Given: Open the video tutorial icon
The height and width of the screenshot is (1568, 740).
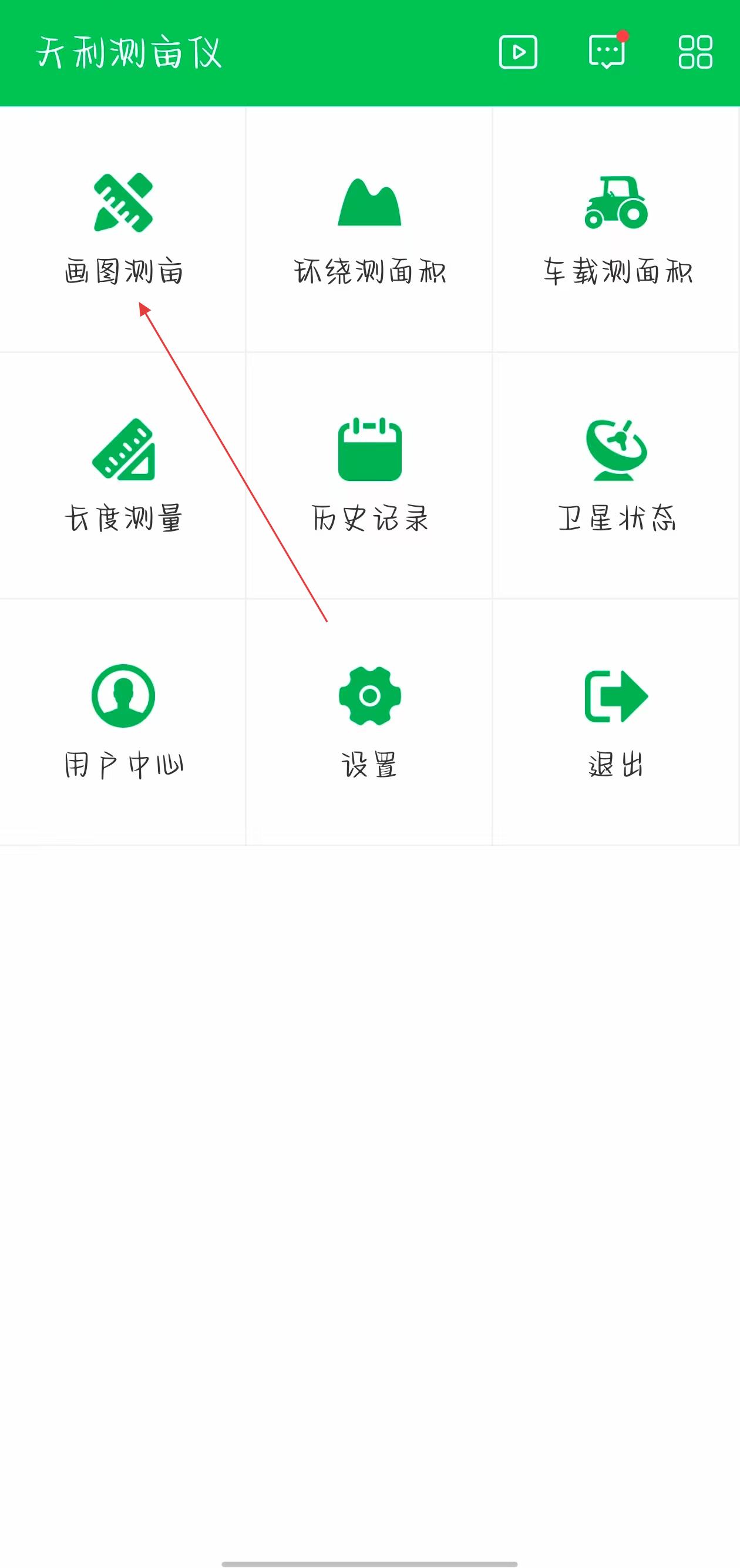Looking at the screenshot, I should point(517,52).
